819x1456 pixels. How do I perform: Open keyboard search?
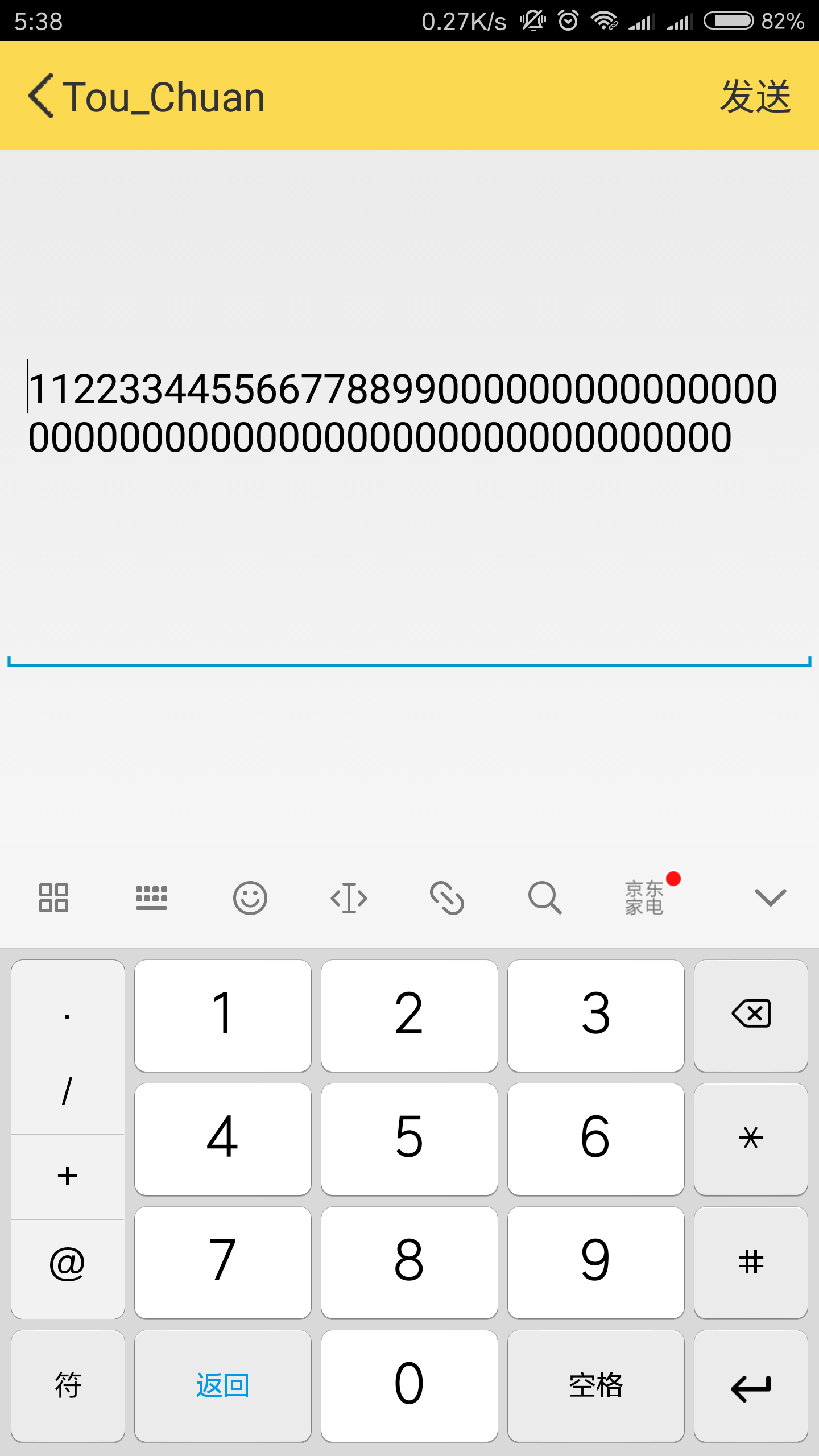pos(545,898)
